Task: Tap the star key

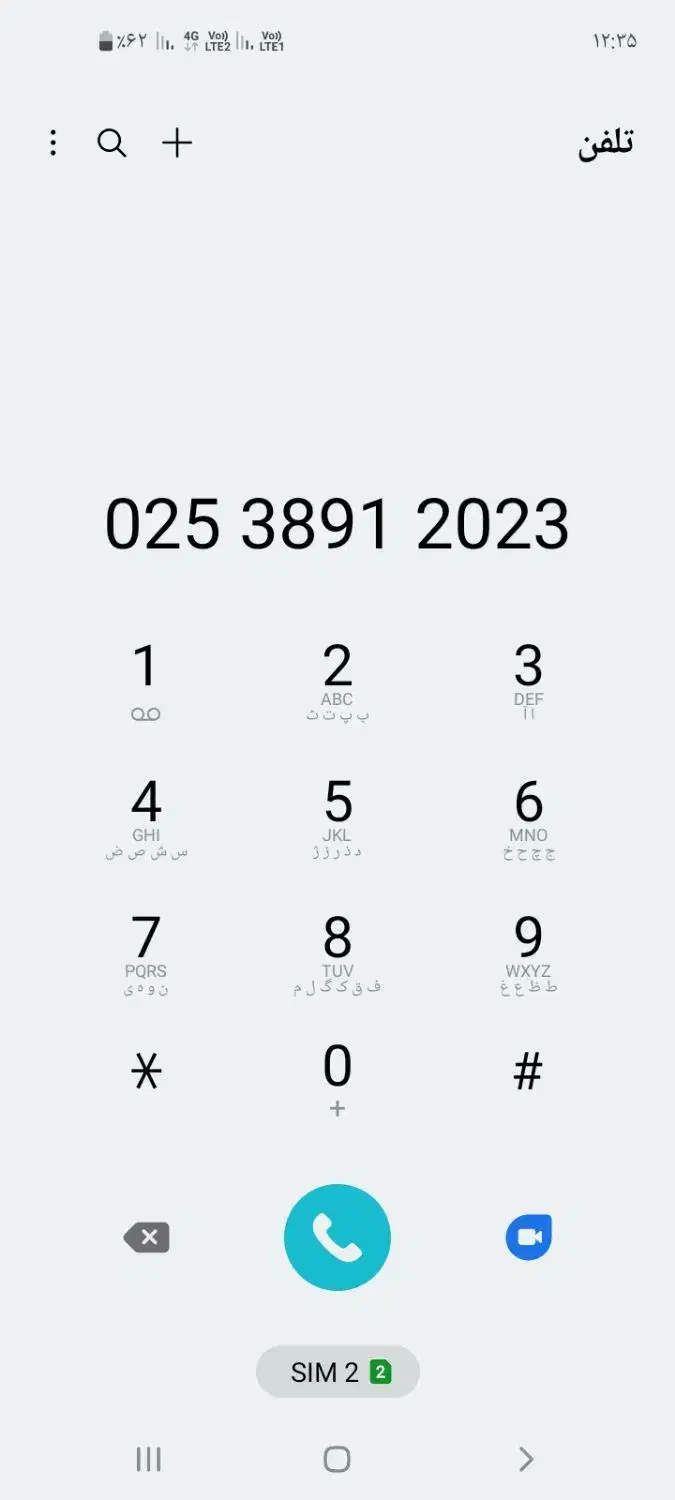Action: [x=146, y=1073]
